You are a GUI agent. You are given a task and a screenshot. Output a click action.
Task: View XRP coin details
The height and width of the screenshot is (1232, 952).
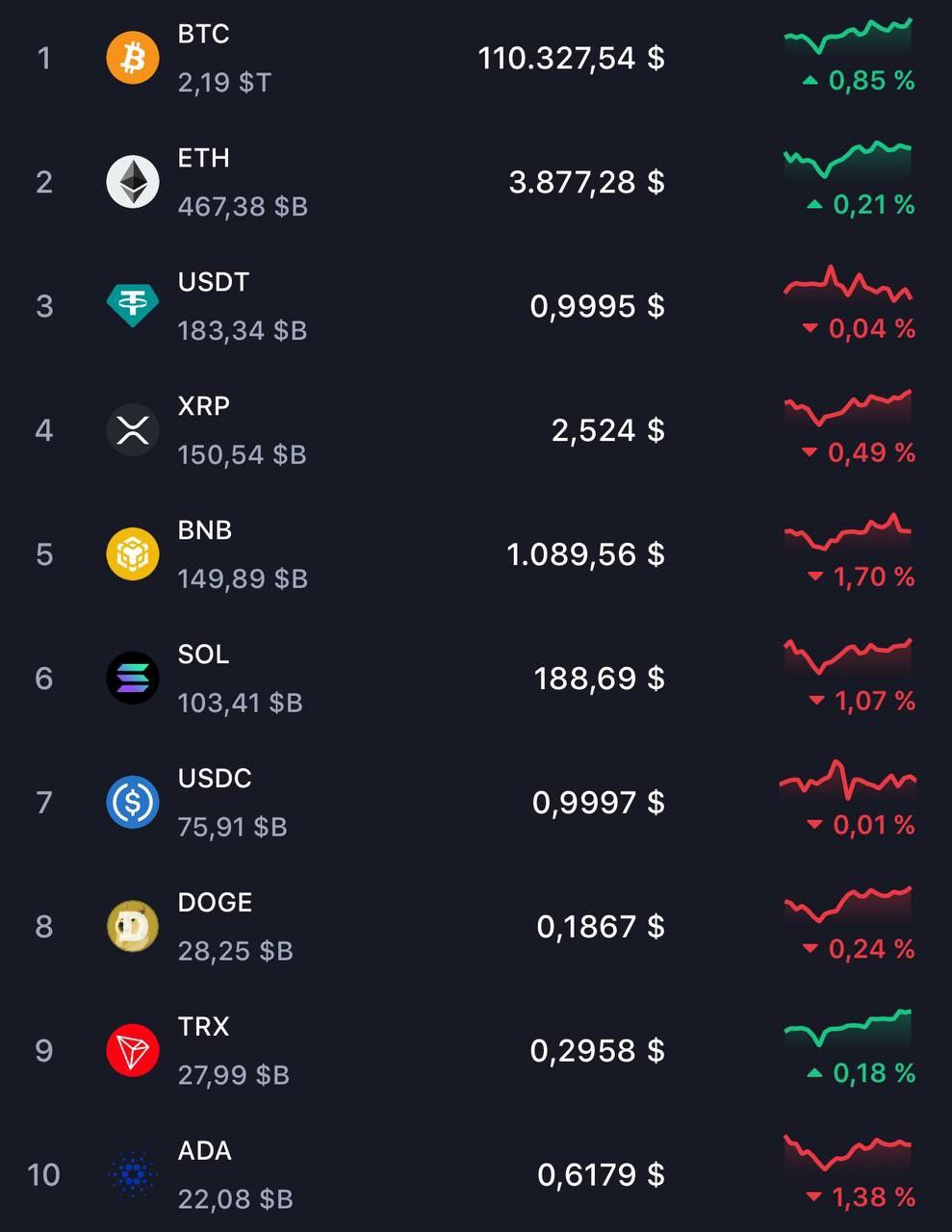pyautogui.click(x=476, y=430)
